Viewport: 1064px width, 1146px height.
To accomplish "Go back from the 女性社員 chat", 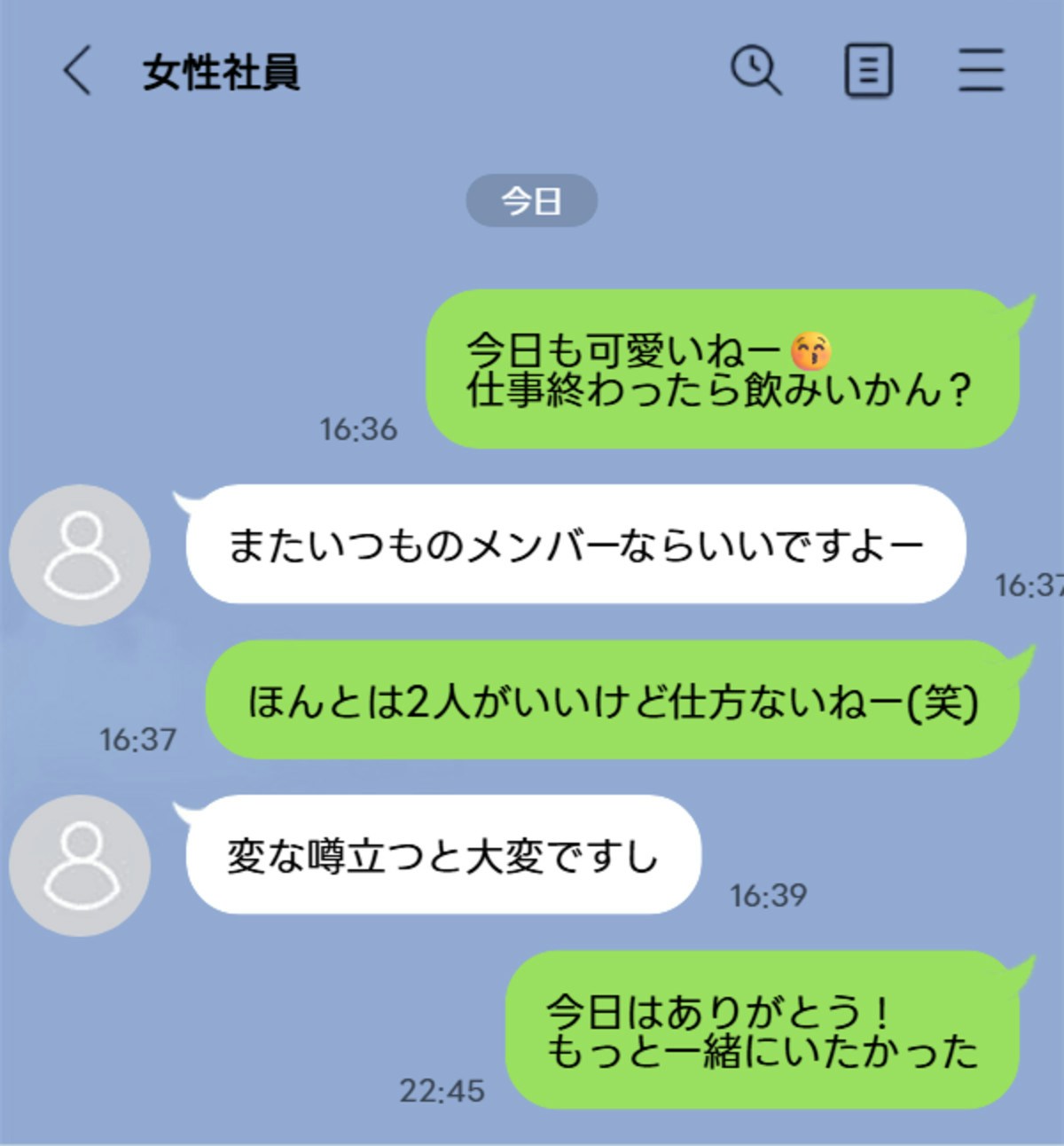I will coord(78,71).
